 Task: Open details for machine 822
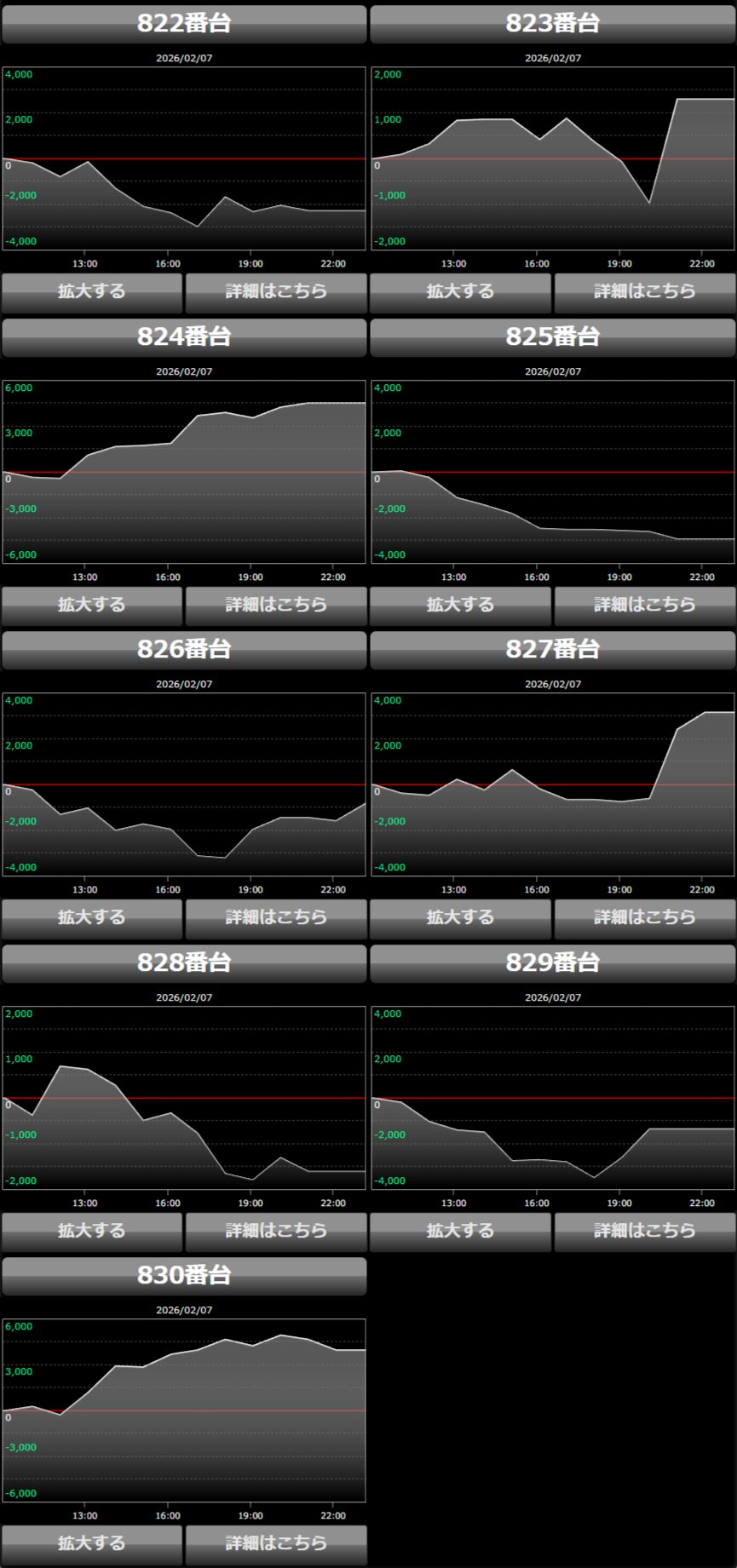276,292
